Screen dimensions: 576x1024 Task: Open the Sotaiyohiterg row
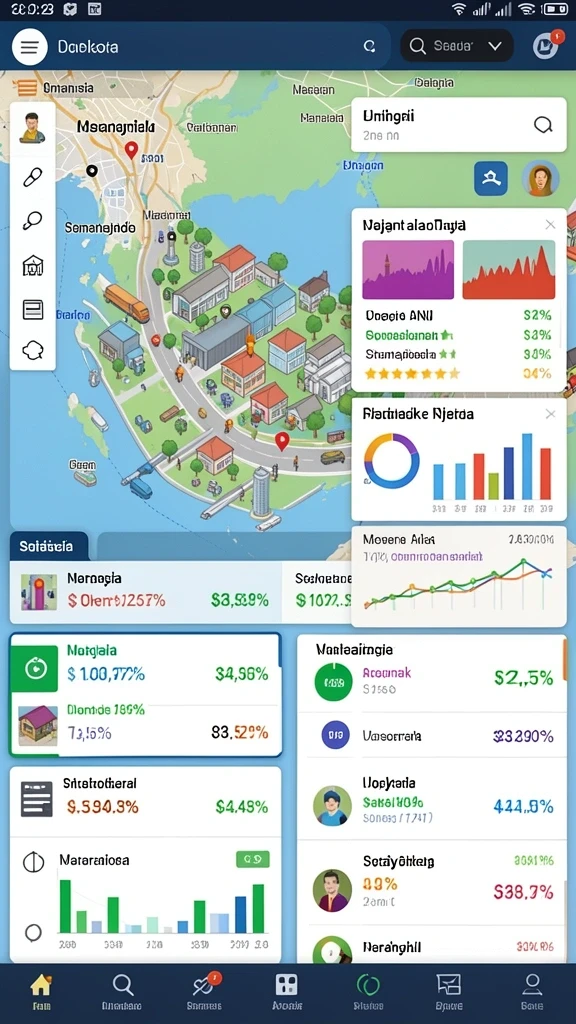432,882
